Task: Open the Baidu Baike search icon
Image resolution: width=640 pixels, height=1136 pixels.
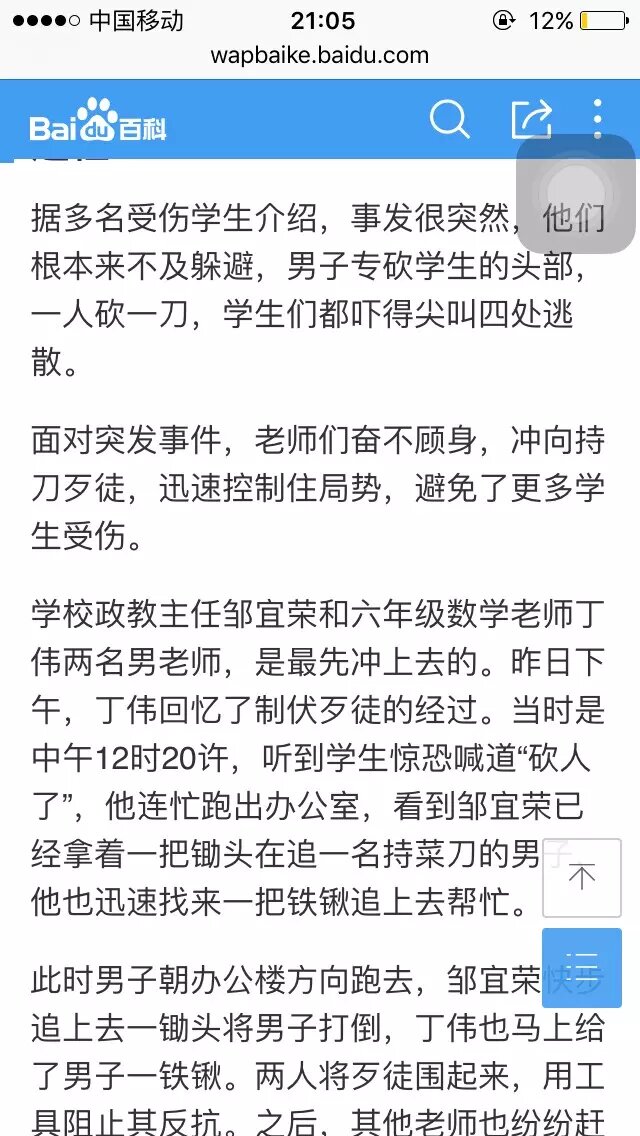Action: pos(449,120)
